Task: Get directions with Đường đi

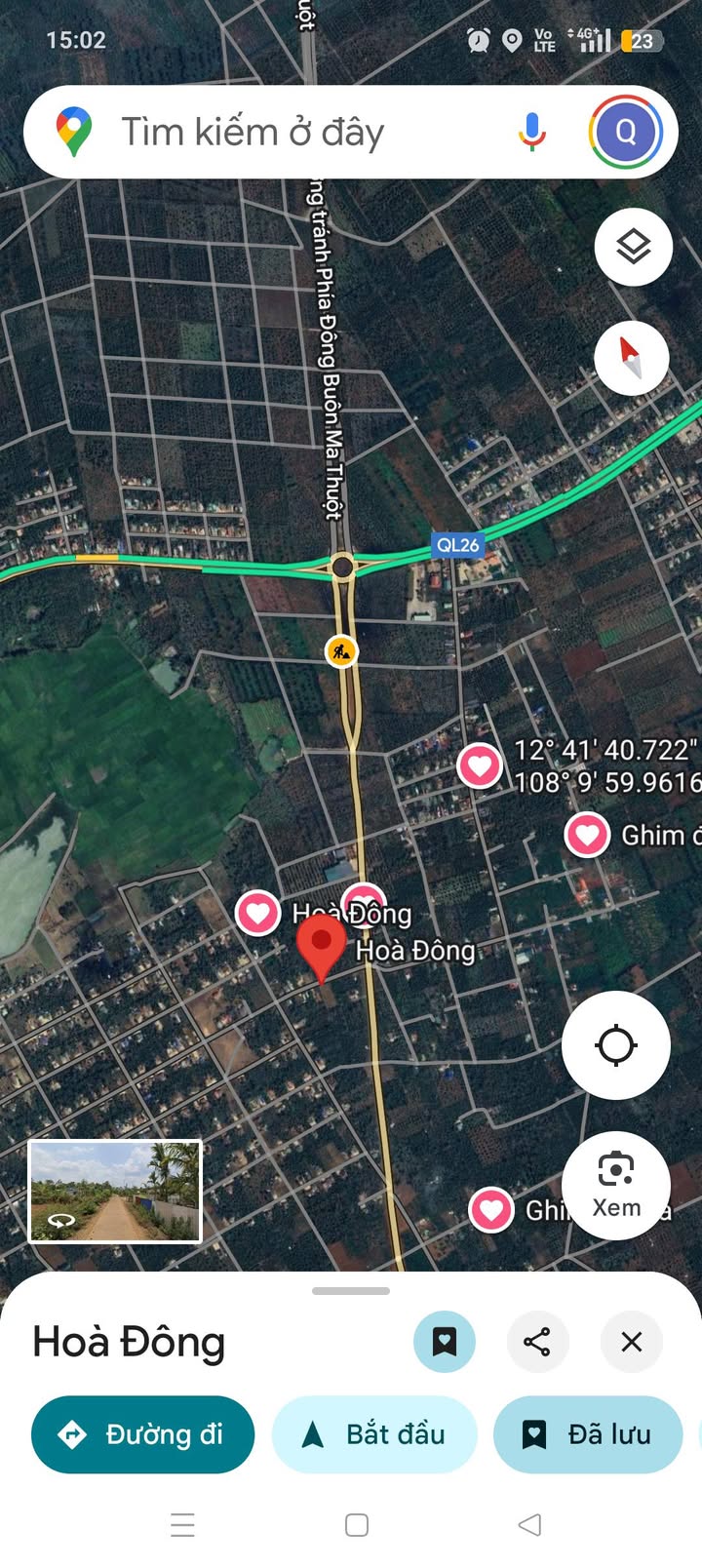Action: (142, 1434)
